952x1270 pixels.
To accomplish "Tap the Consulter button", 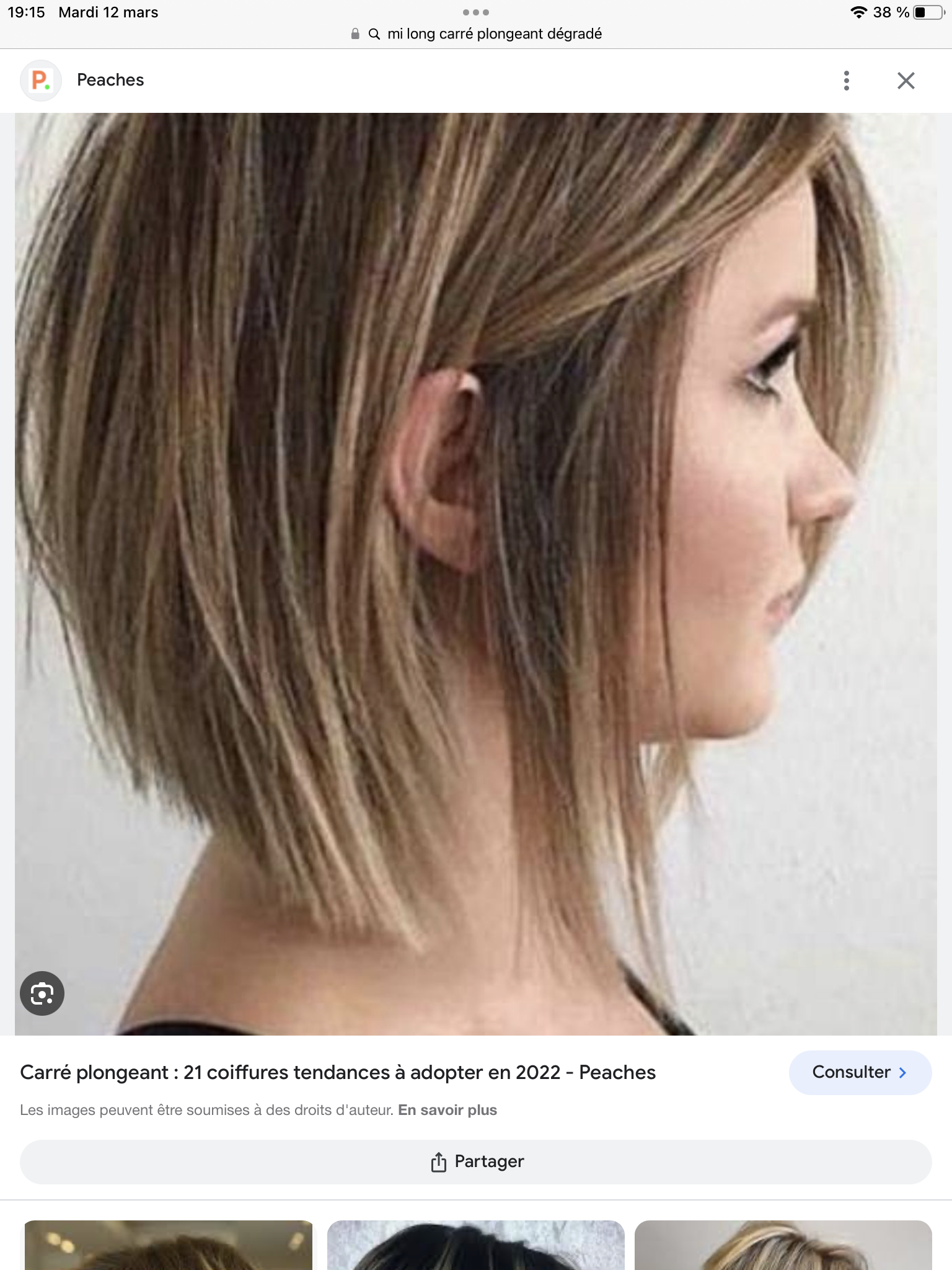I will coord(860,1072).
